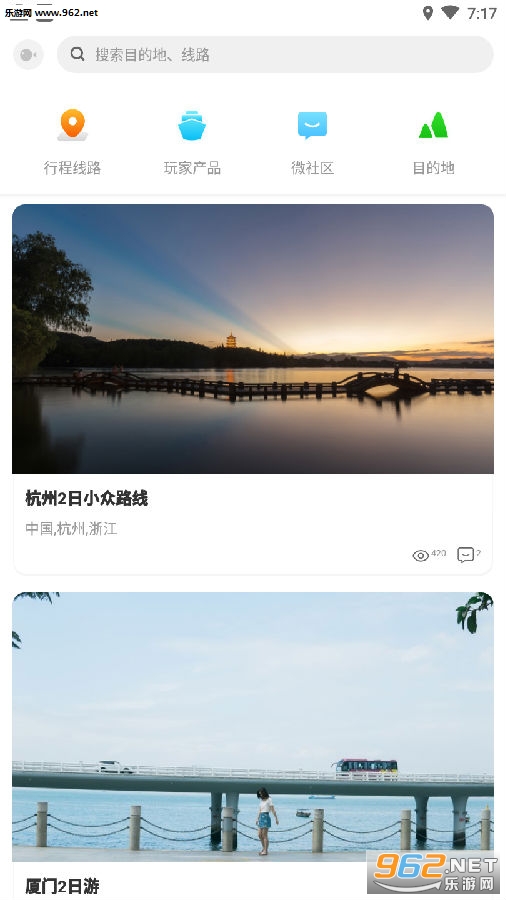The width and height of the screenshot is (506, 900).
Task: Browse 目的地 destinations
Action: (433, 142)
